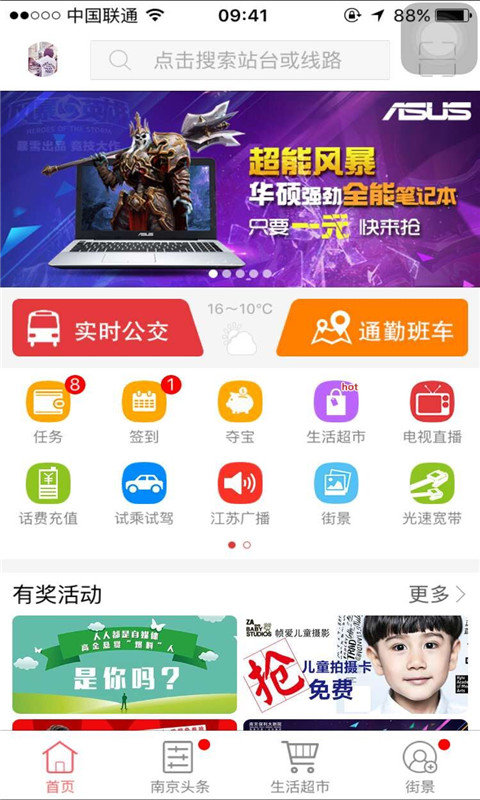
Task: Switch to the 生活超市 bottom tab
Action: [300, 767]
